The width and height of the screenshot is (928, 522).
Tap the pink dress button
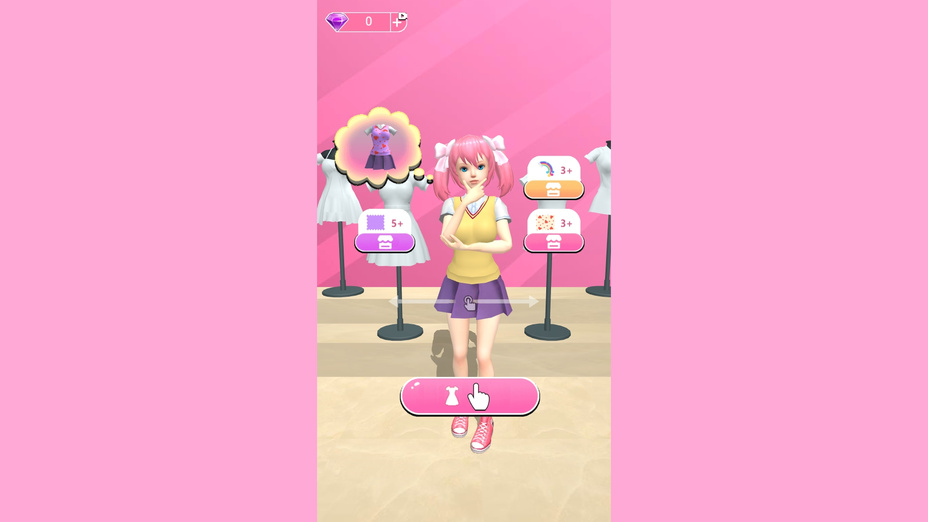coord(469,396)
